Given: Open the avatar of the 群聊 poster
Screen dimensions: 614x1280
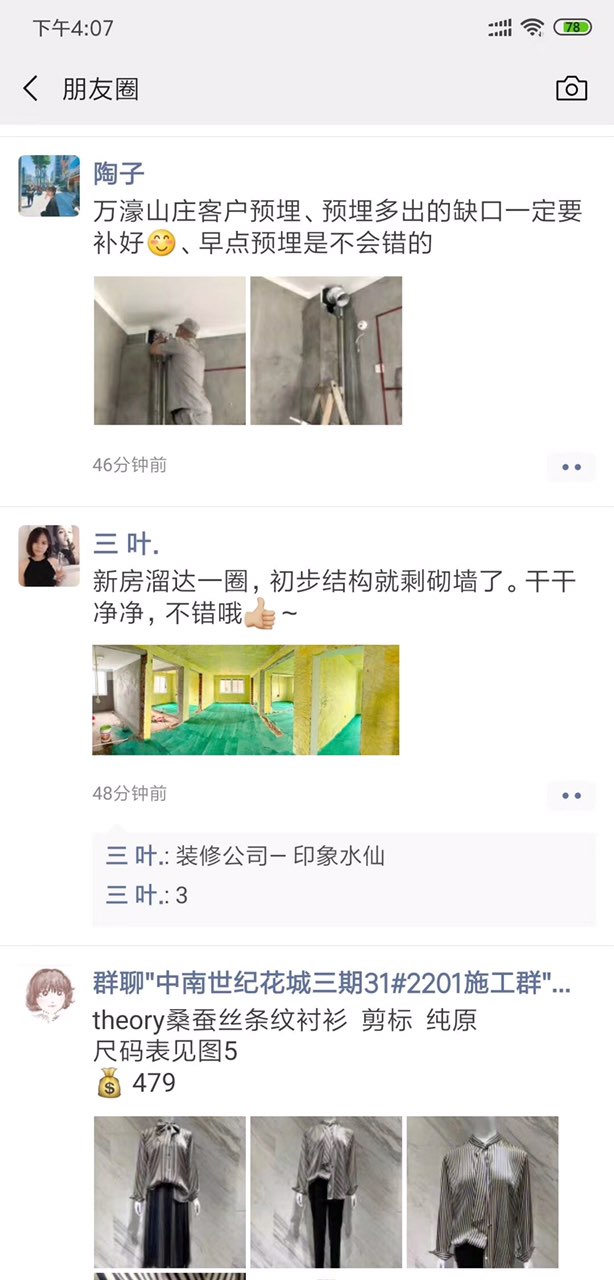Looking at the screenshot, I should 49,995.
